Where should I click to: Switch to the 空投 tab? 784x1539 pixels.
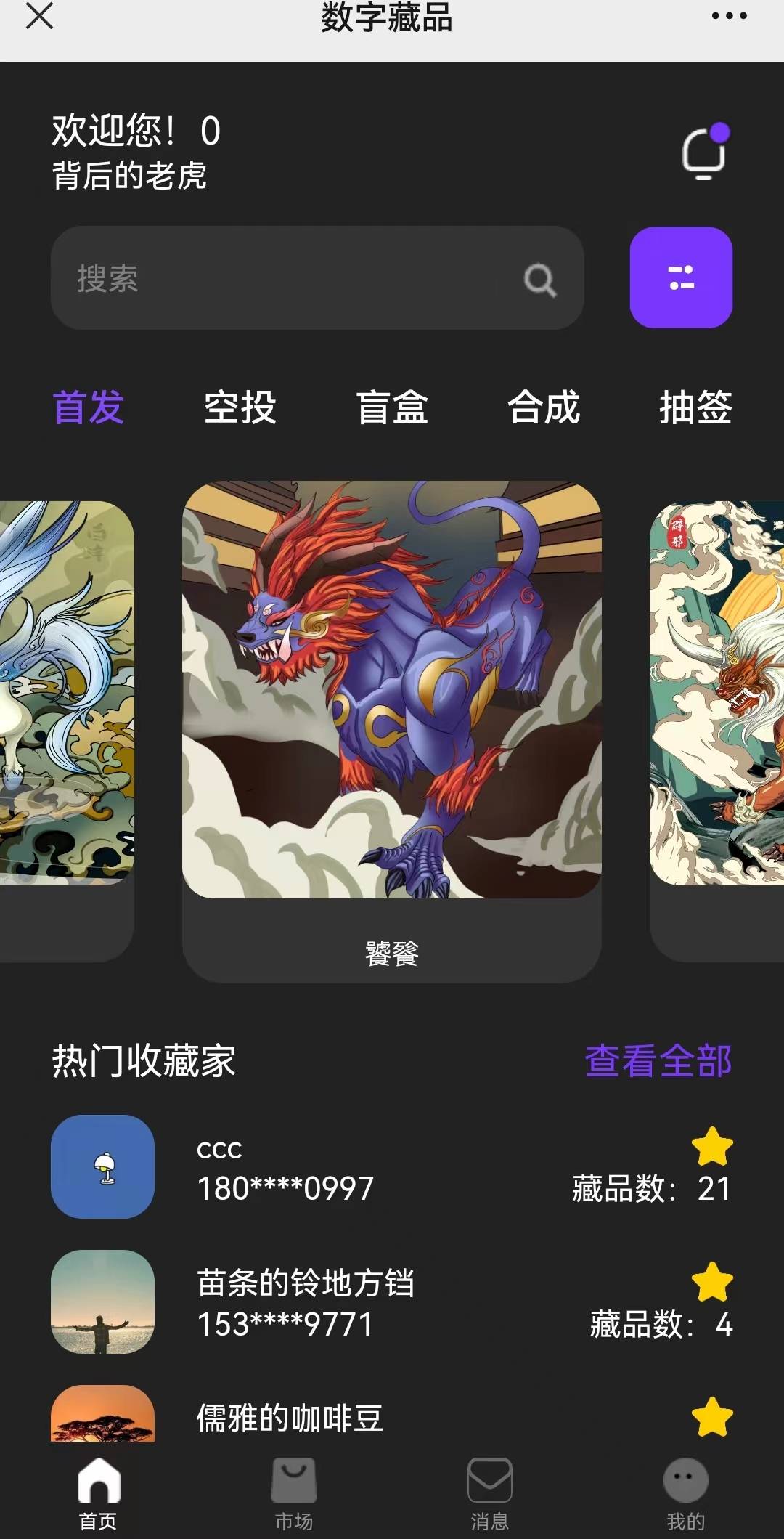240,407
